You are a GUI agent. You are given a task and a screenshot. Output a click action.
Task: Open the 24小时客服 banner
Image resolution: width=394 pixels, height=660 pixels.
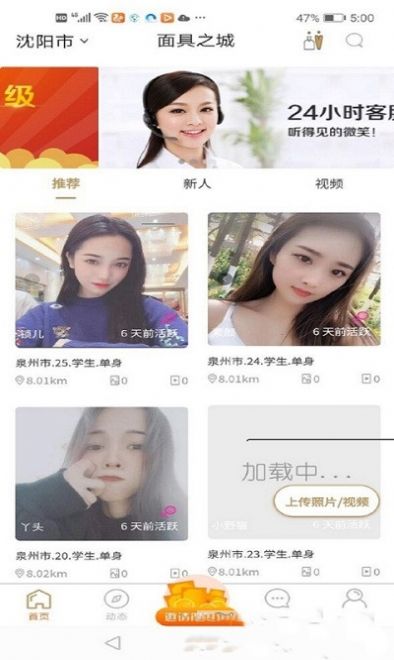(x=246, y=117)
